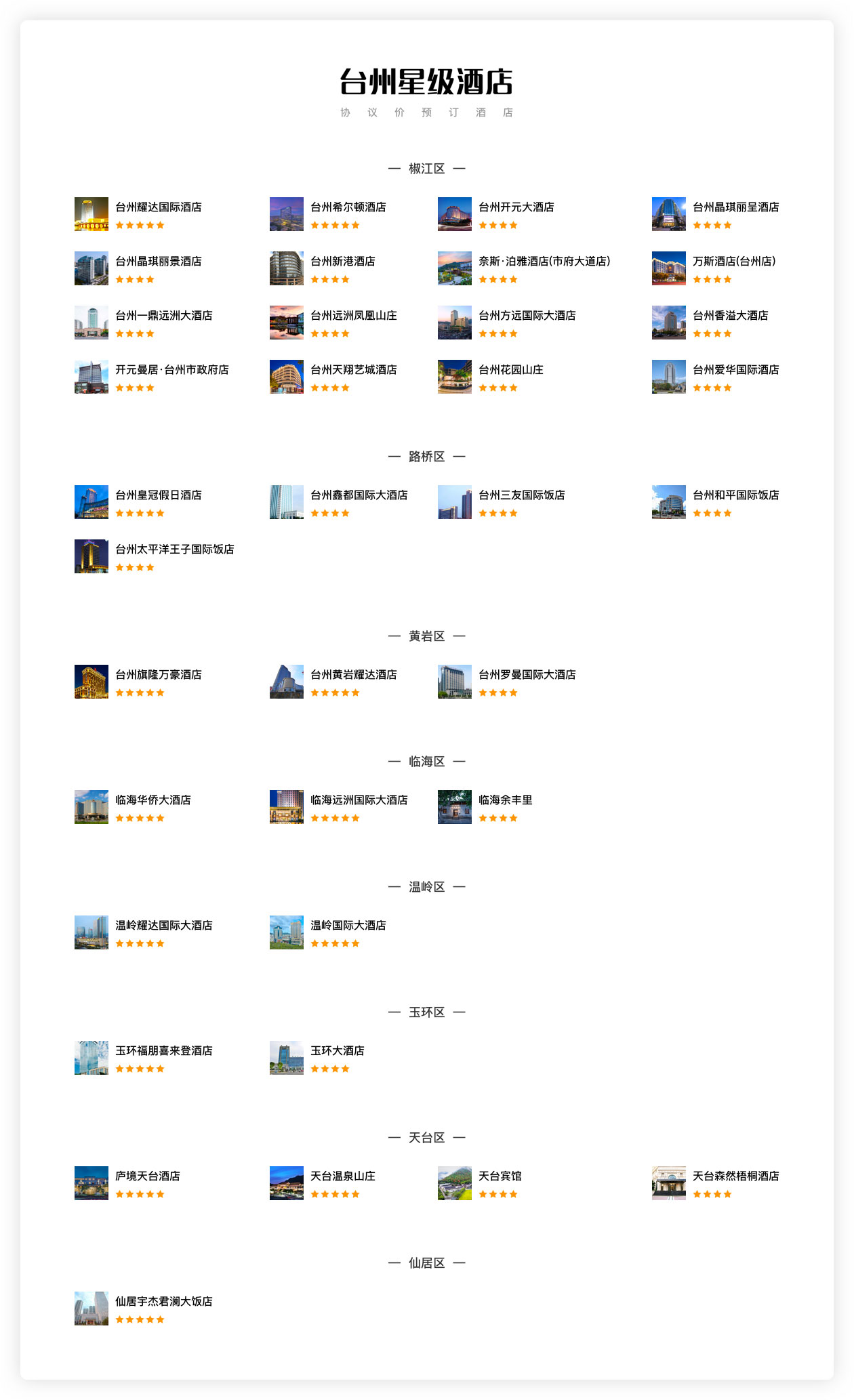This screenshot has height=1400, width=854.
Task: View 台州晶琪丽呈酒店
Action: coord(735,207)
